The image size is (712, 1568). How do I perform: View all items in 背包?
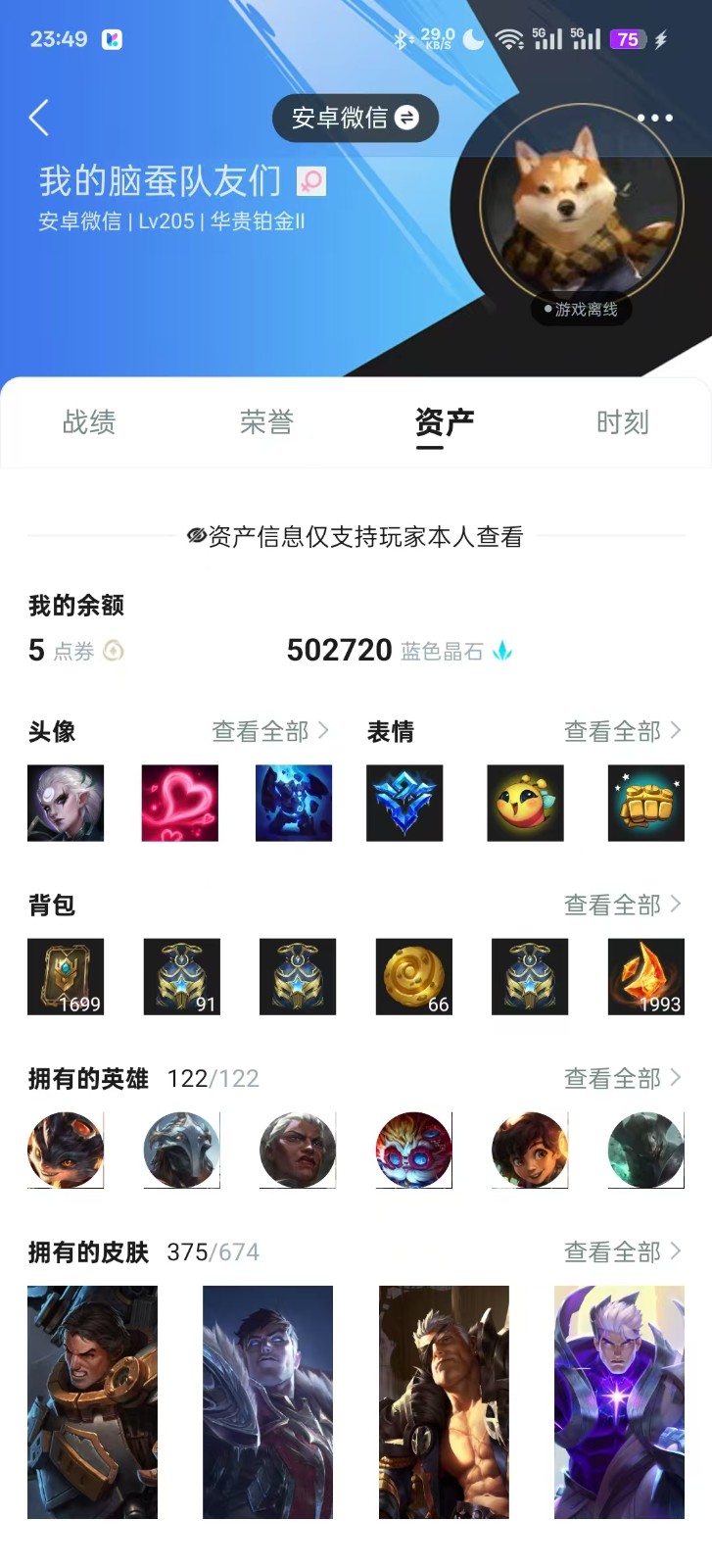point(623,905)
